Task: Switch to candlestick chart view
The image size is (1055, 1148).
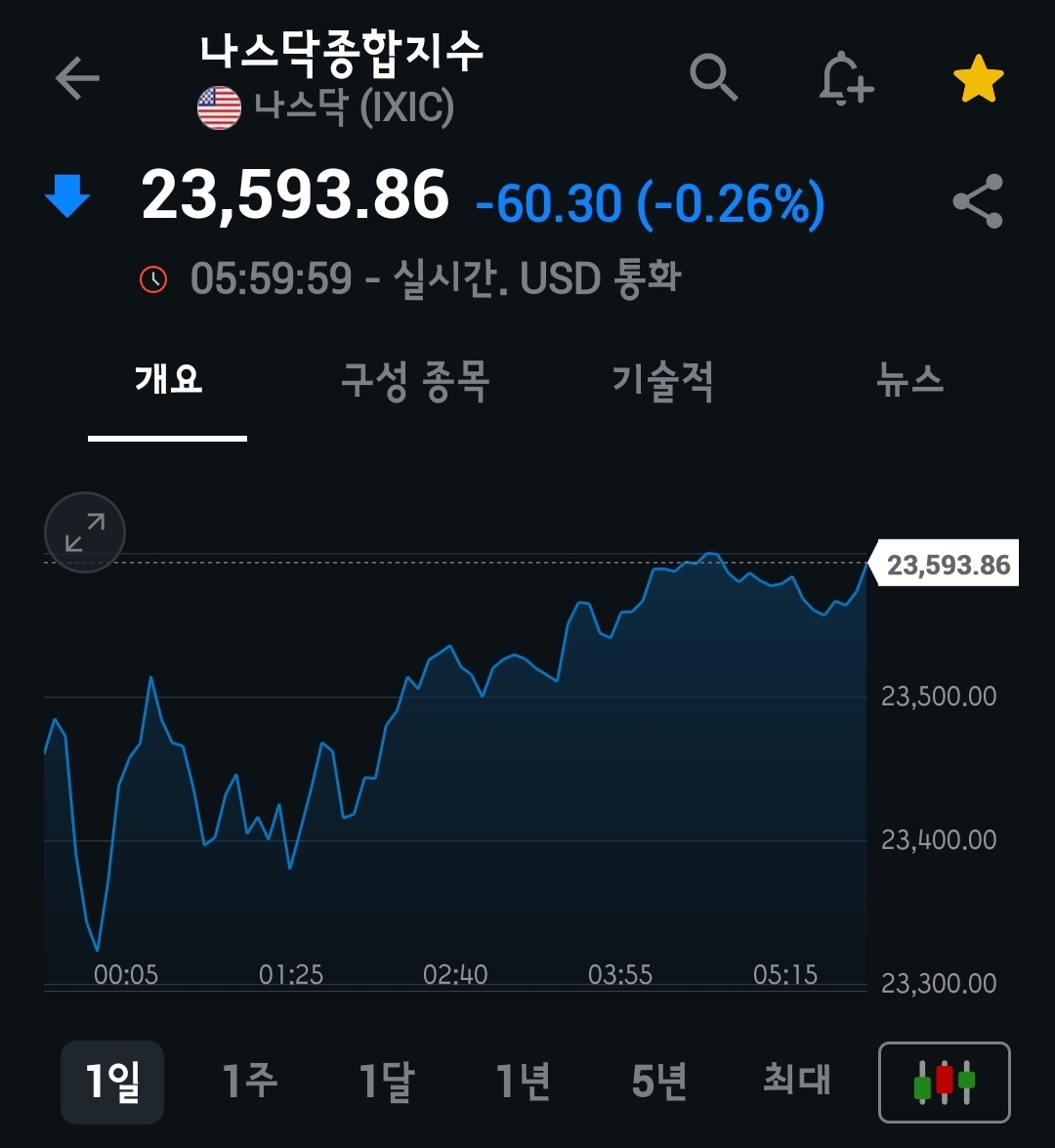Action: point(944,1083)
